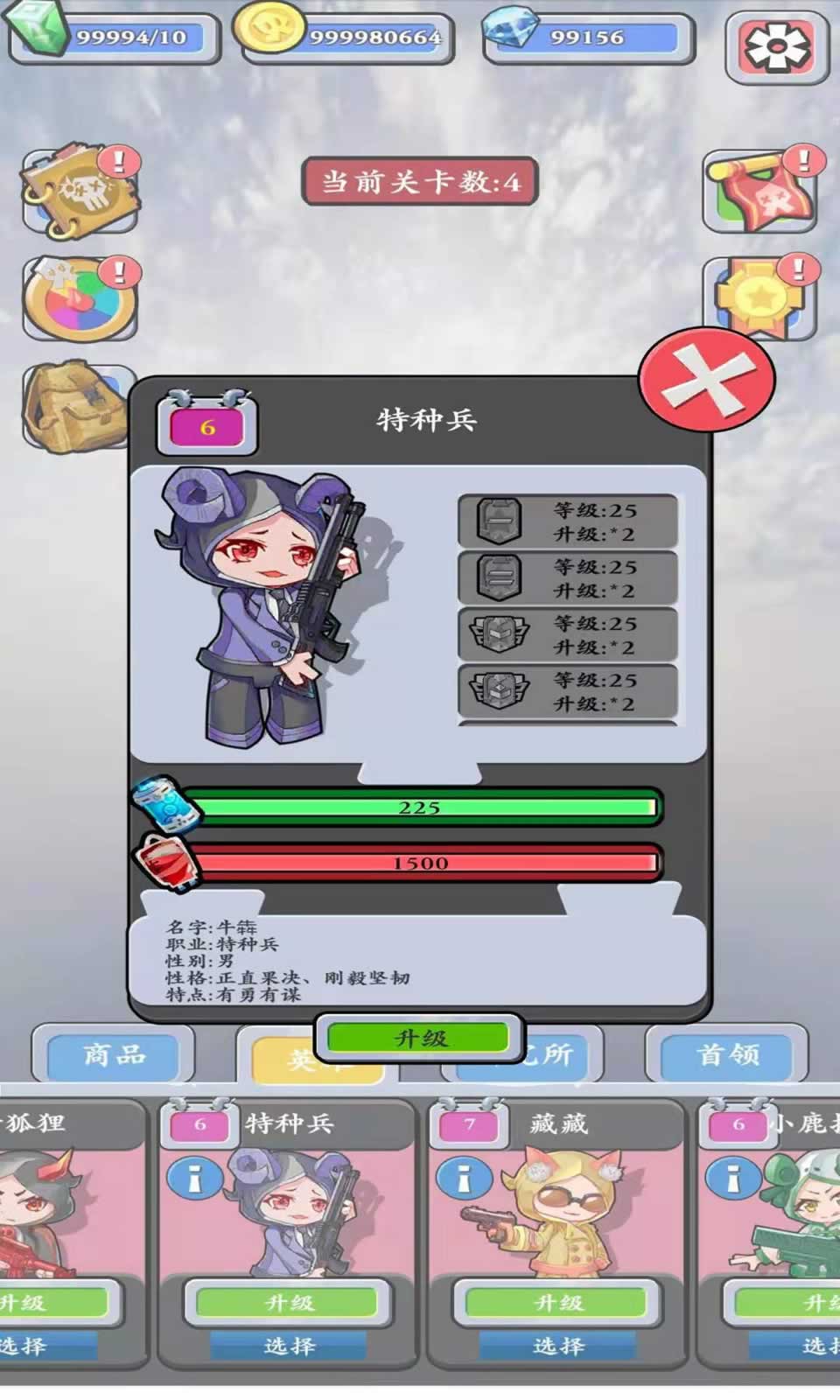The height and width of the screenshot is (1400, 840).
Task: Open the lucky spin wheel
Action: pyautogui.click(x=80, y=299)
